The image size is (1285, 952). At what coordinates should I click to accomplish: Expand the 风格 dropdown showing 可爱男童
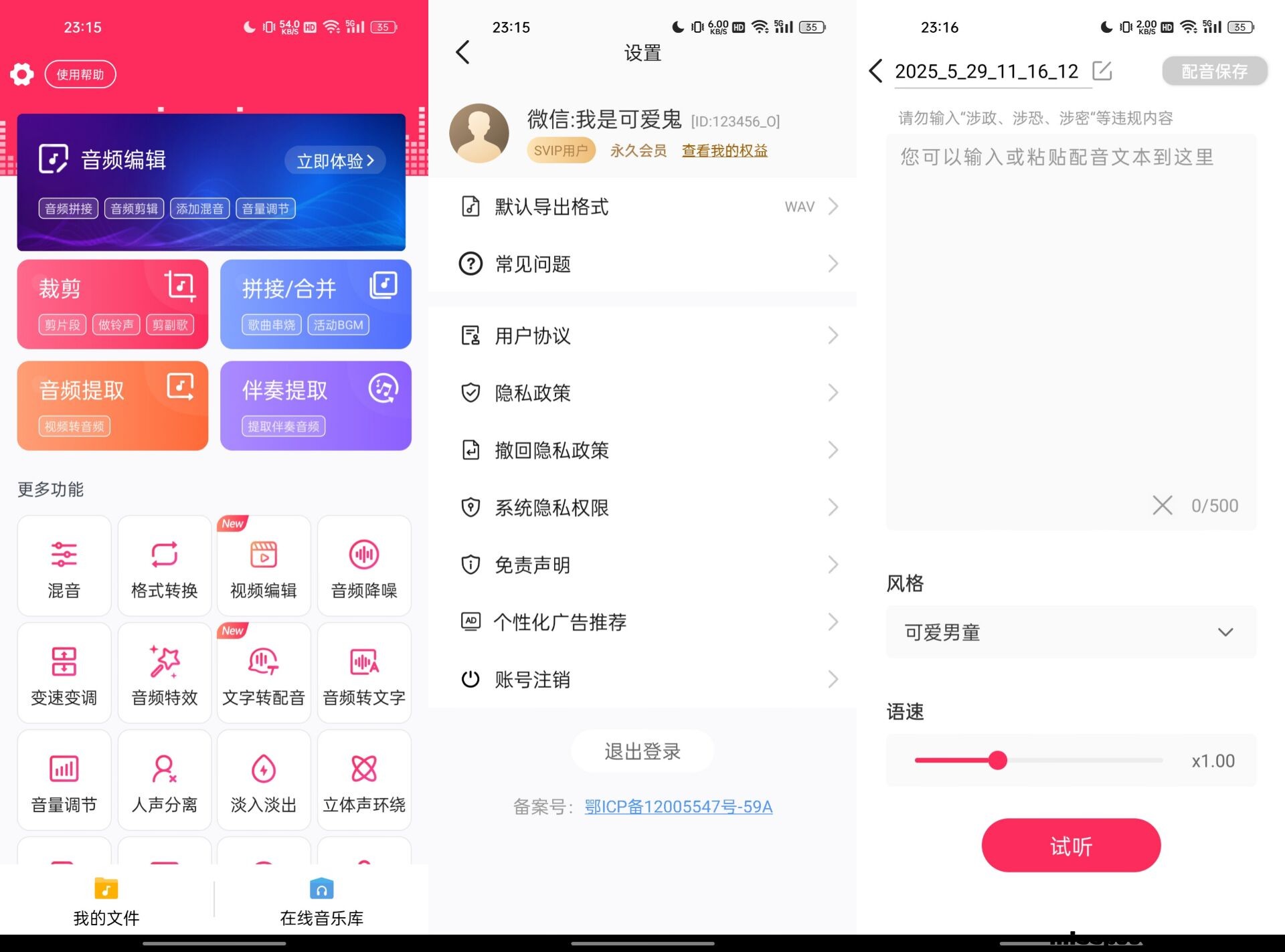tap(1071, 632)
